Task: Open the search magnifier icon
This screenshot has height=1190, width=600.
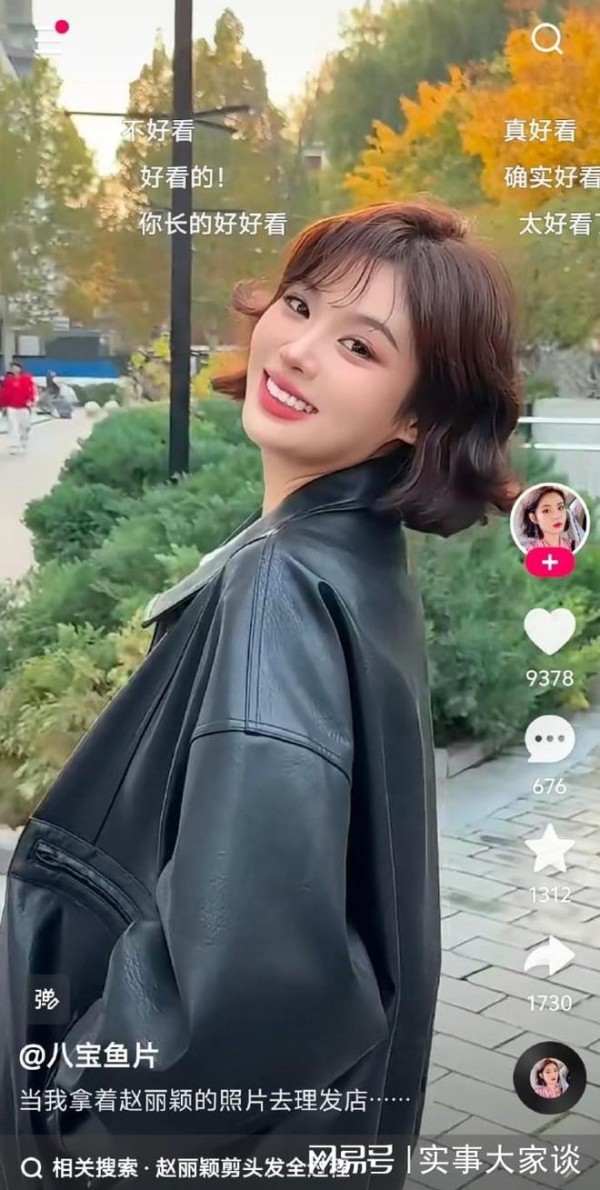Action: (546, 38)
